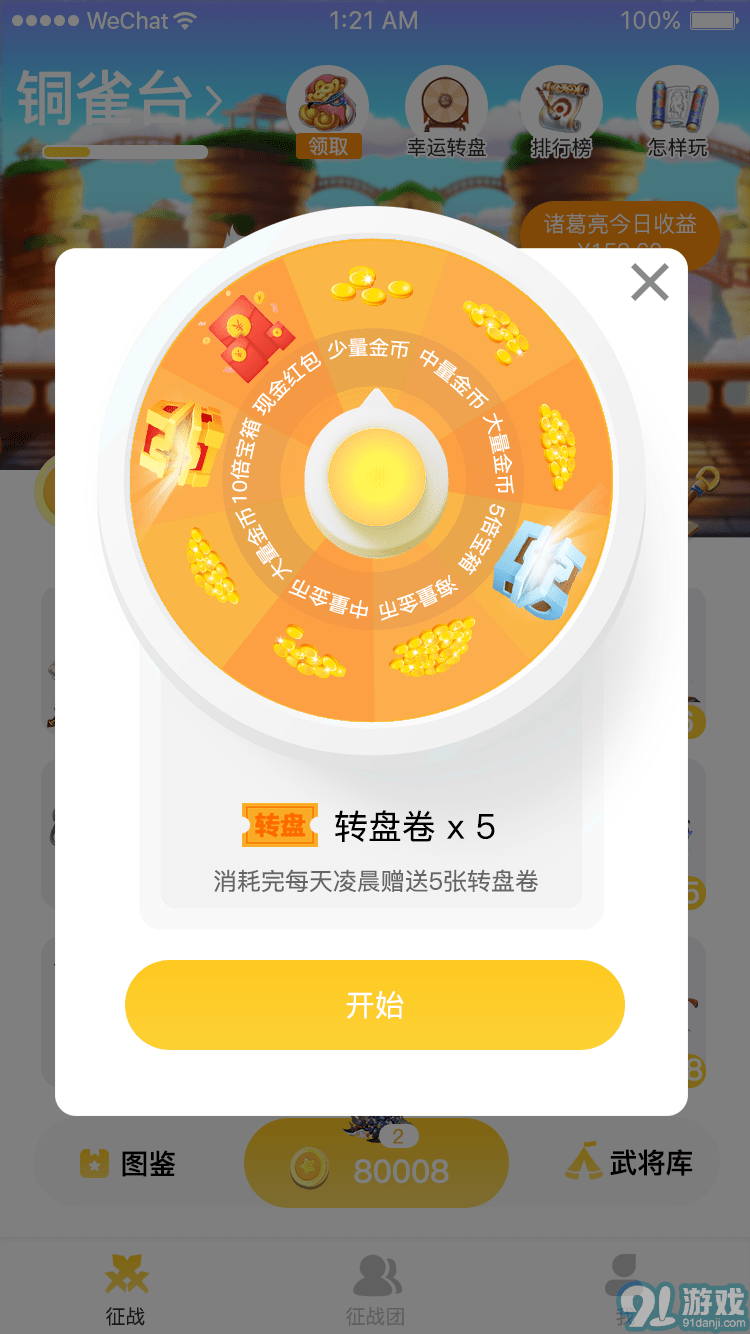Tap the orange 转盘 ticket icon

click(279, 826)
